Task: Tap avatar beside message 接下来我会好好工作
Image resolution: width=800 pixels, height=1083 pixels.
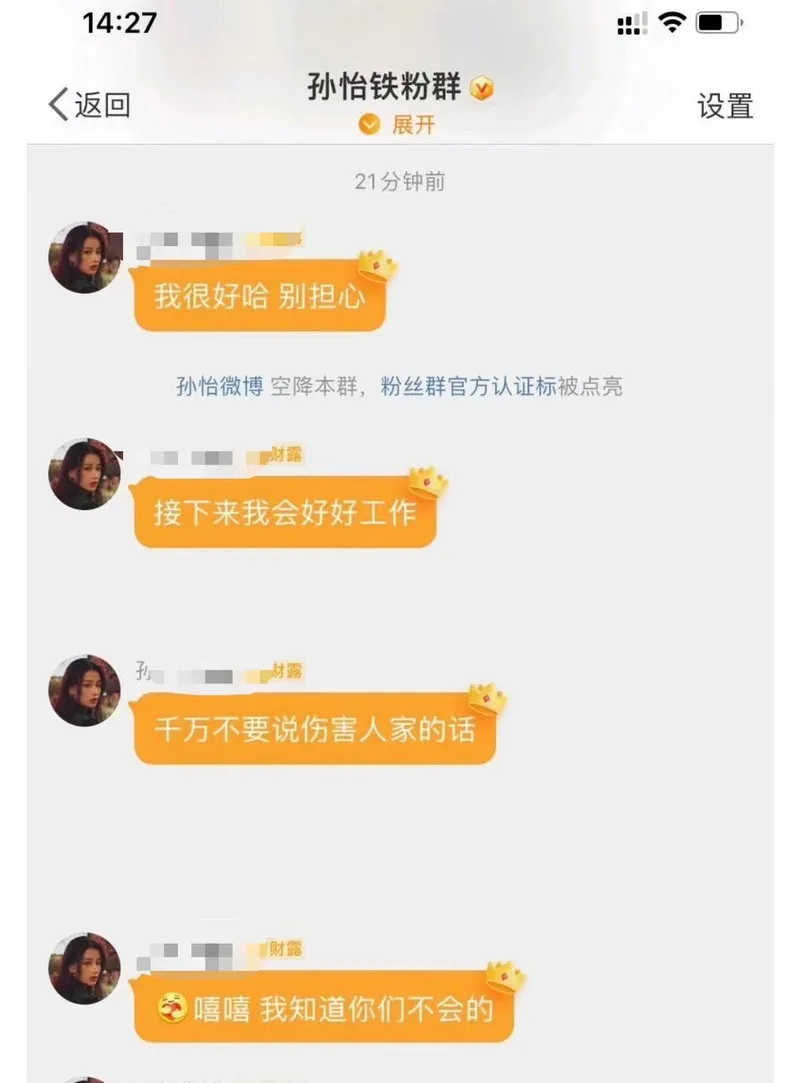Action: 85,474
